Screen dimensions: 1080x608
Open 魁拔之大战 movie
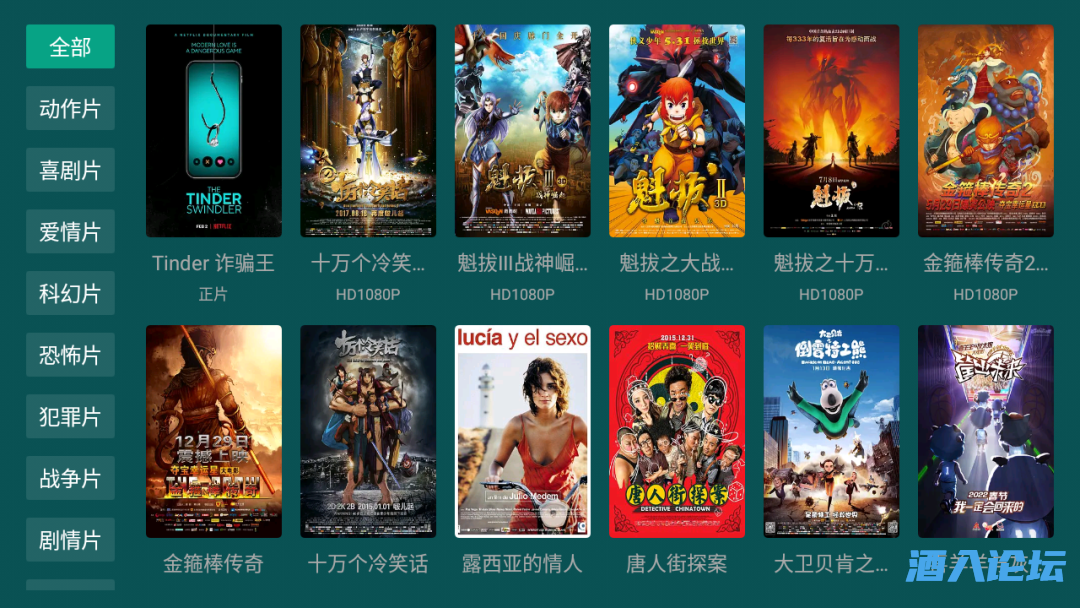[x=676, y=131]
